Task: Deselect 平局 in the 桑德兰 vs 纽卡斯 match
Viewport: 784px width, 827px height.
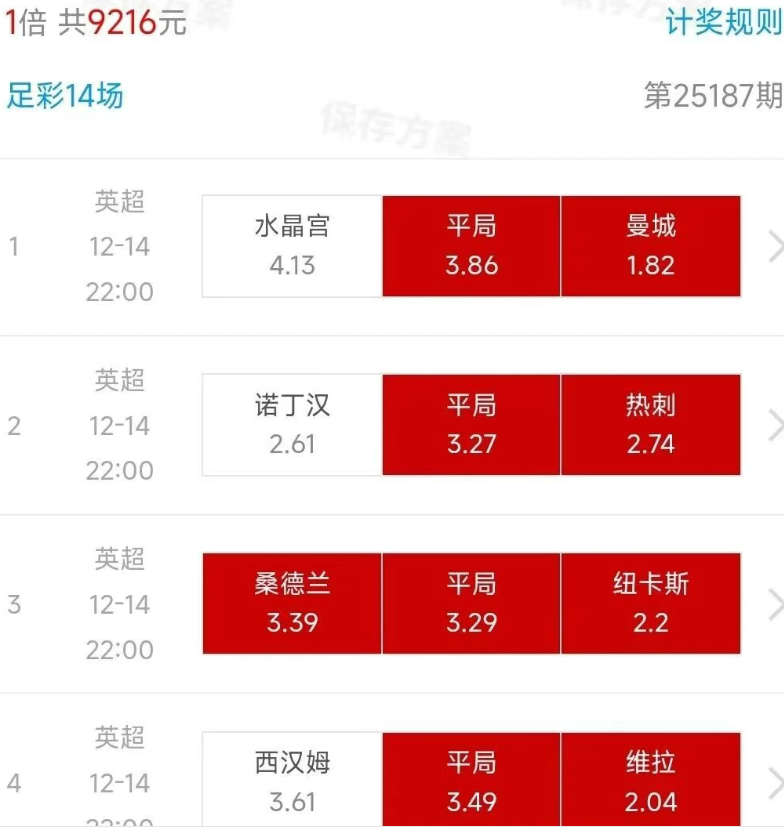Action: click(x=471, y=604)
